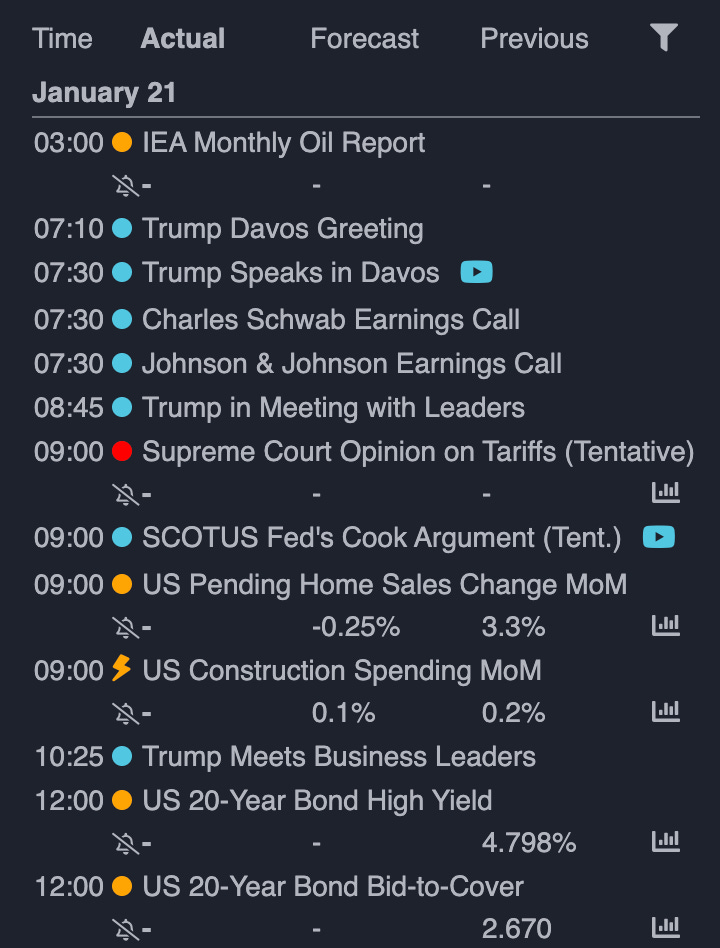
Task: Show chart for US Construction Spending MoM
Action: coord(665,712)
